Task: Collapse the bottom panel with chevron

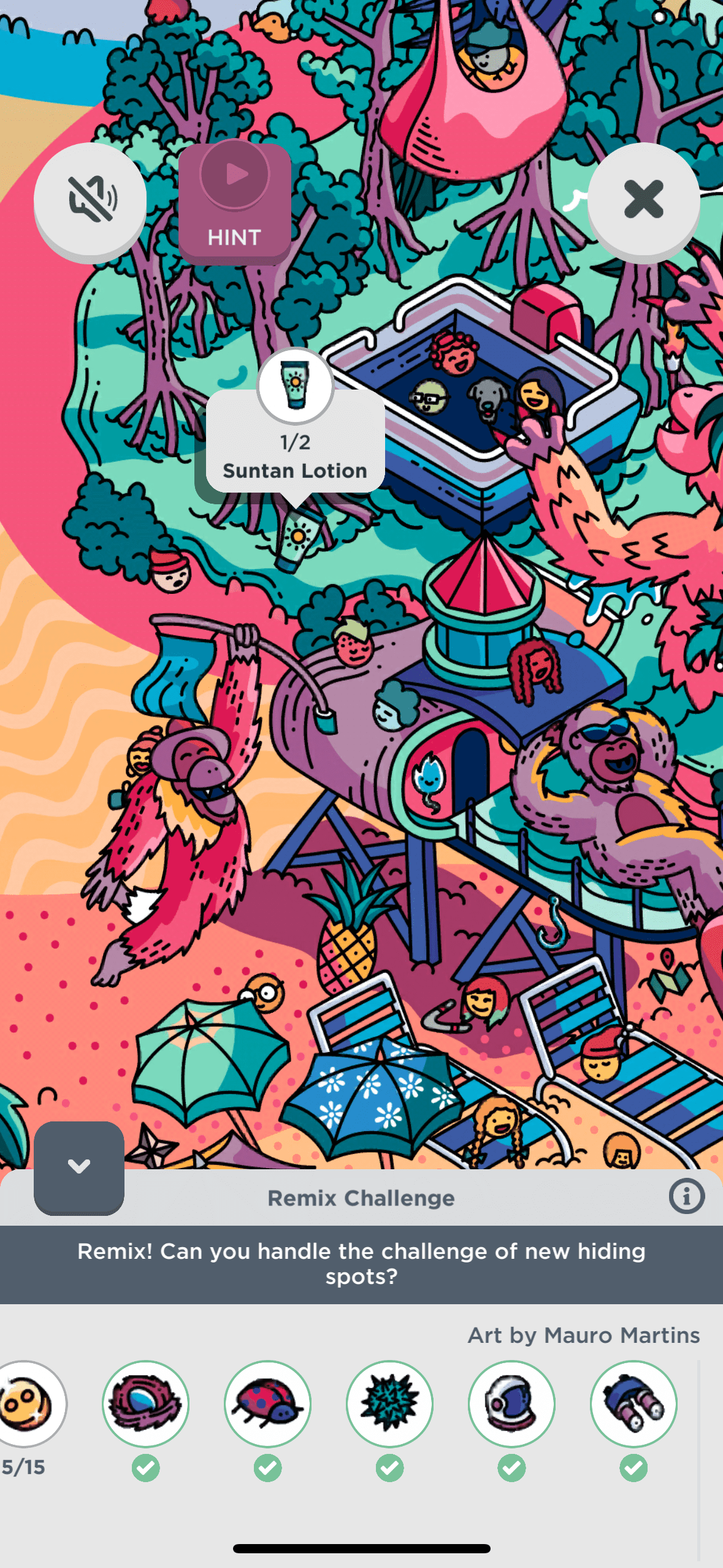Action: pyautogui.click(x=79, y=1167)
